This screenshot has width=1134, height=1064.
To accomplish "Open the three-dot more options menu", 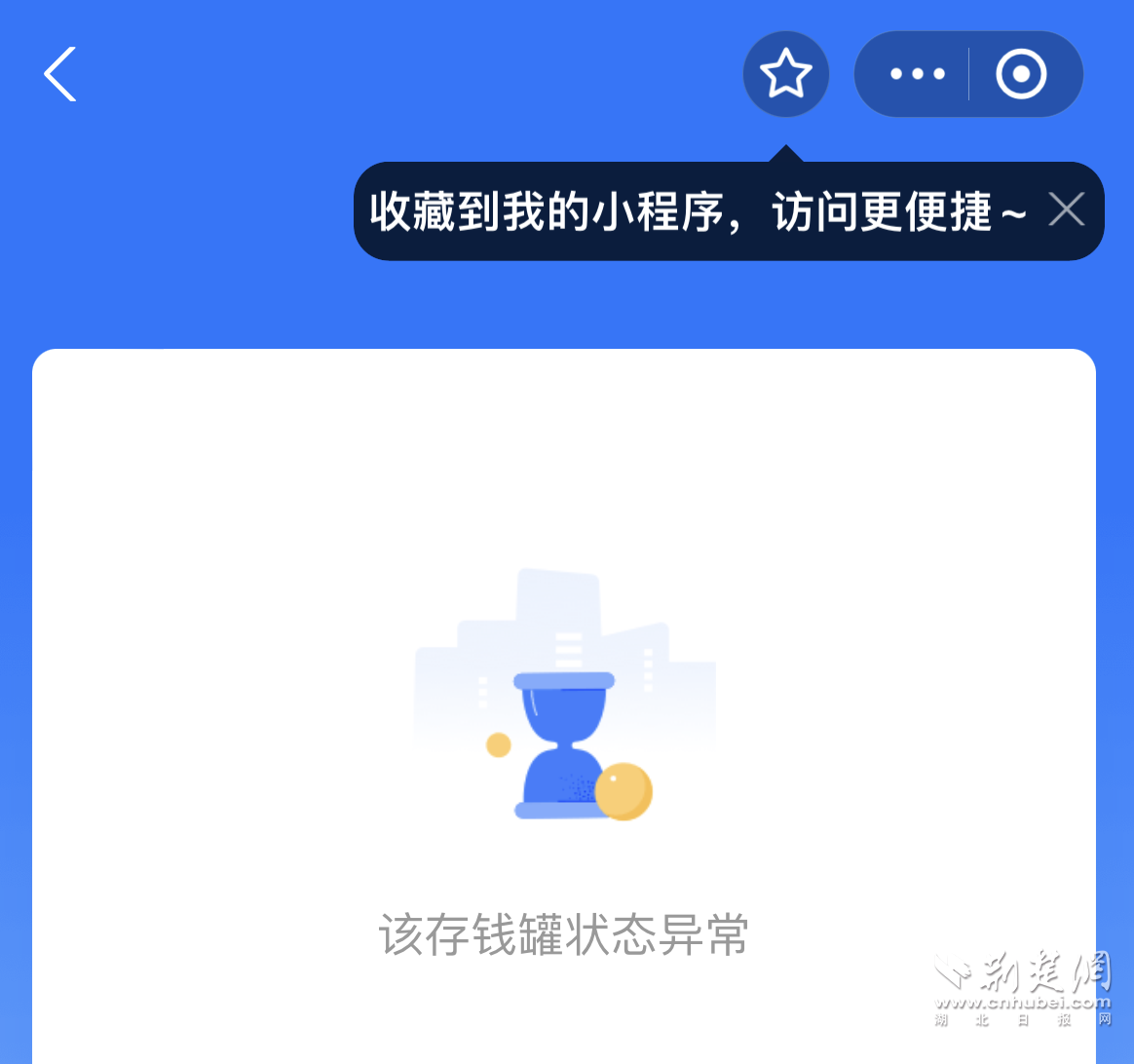I will click(x=917, y=74).
